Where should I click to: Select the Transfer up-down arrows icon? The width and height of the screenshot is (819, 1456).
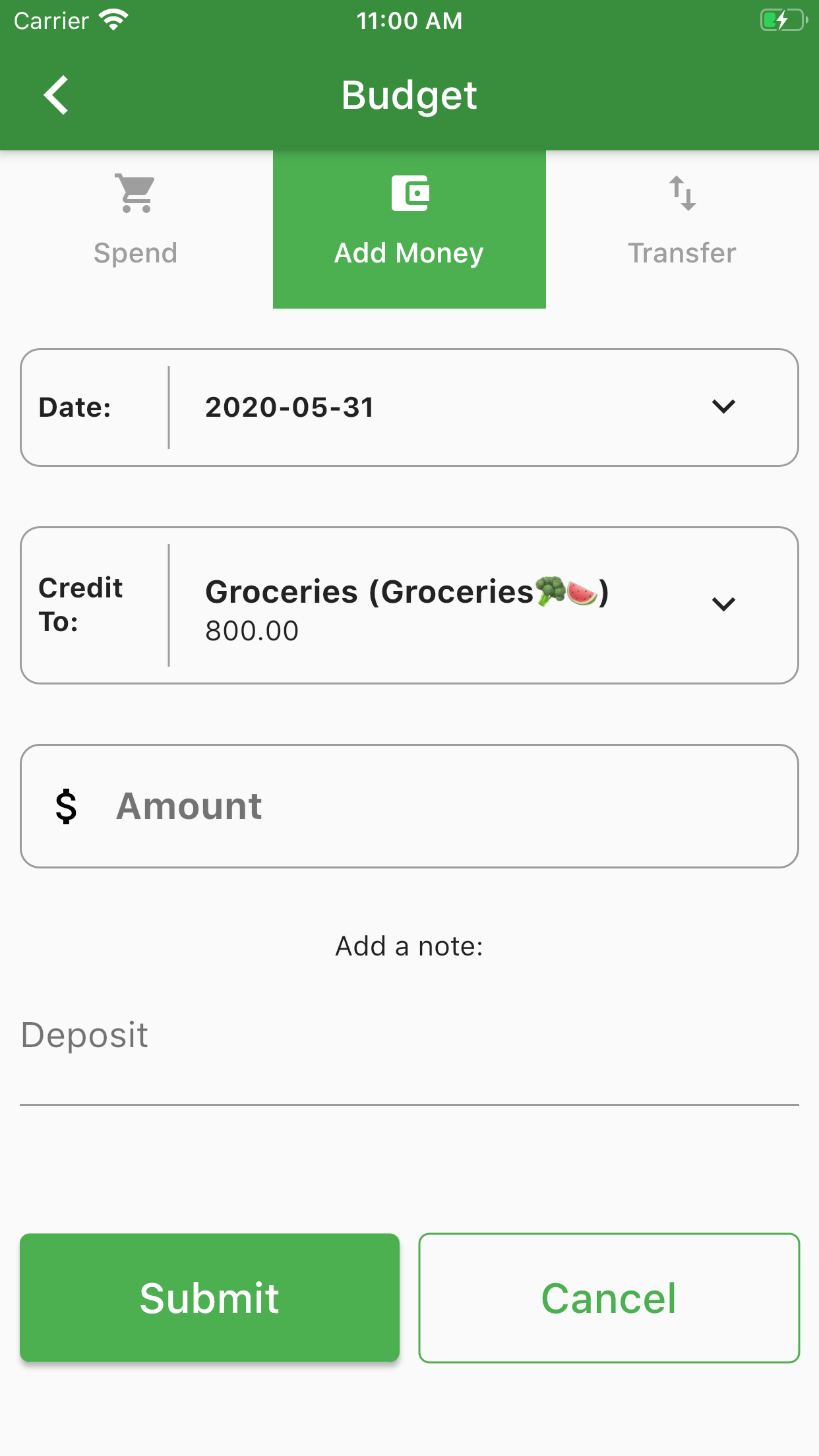tap(681, 193)
